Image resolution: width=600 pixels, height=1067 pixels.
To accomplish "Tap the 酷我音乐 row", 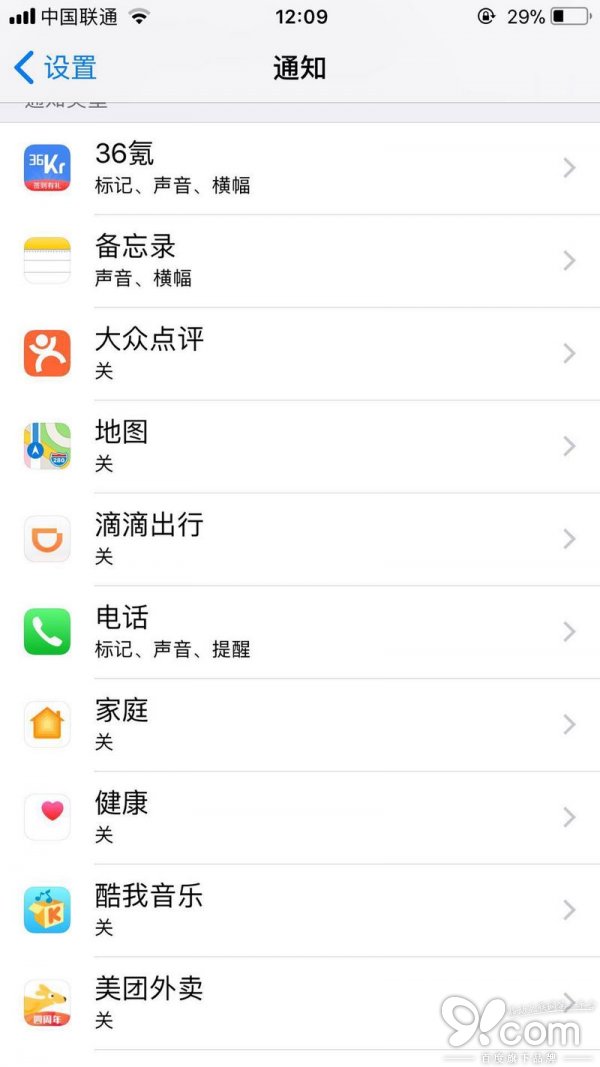I will pos(300,910).
